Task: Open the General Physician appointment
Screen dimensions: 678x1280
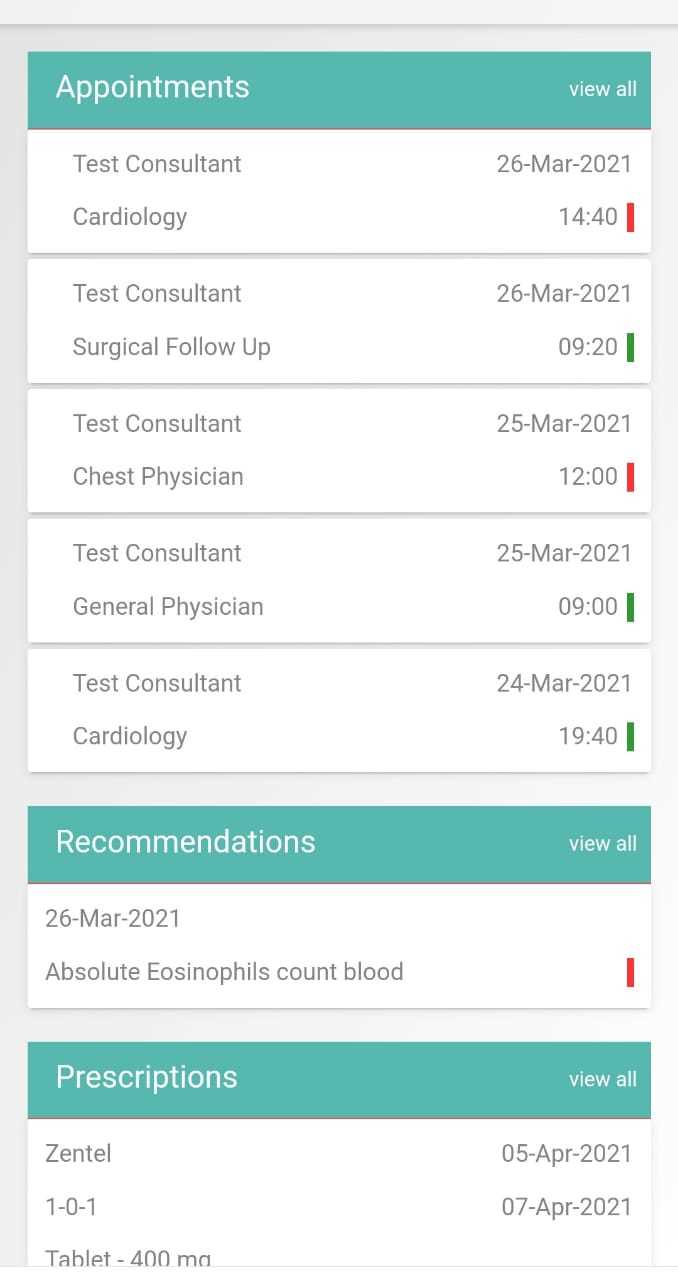Action: click(339, 580)
